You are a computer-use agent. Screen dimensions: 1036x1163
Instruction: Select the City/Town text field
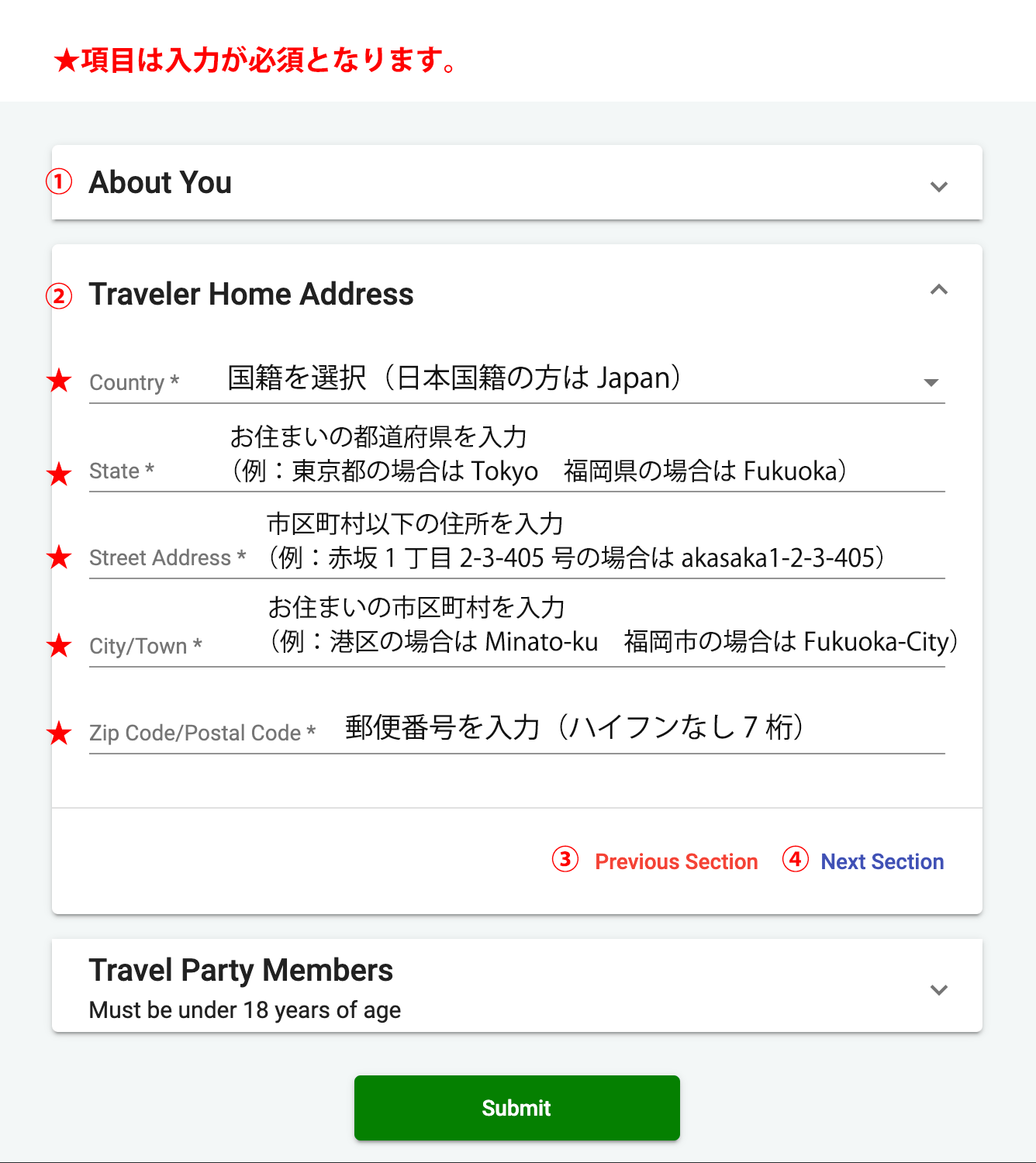[x=516, y=645]
